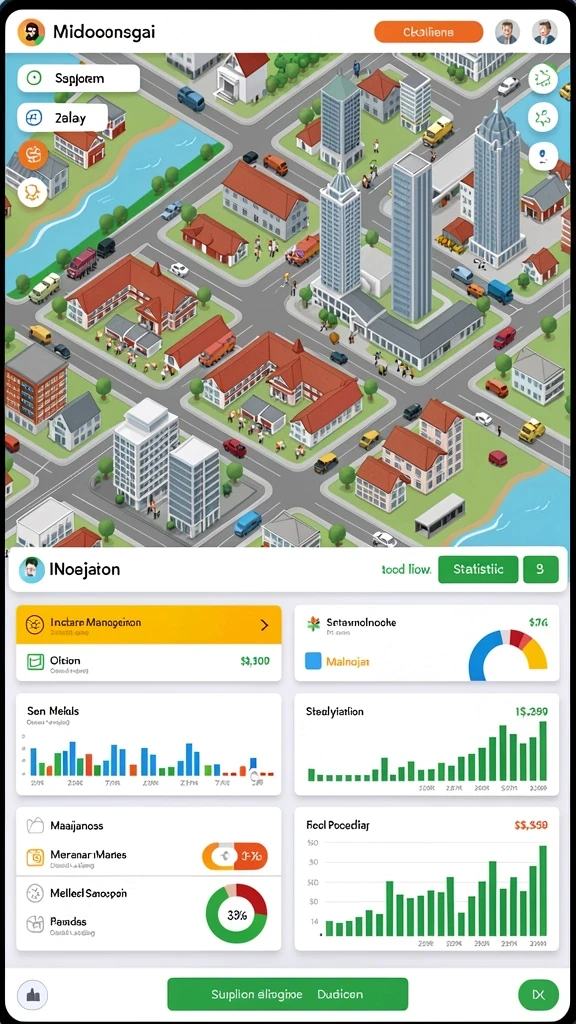Screen dimensions: 576x1024
Task: Open the yellow Inctare Manageiron row
Action: click(149, 625)
